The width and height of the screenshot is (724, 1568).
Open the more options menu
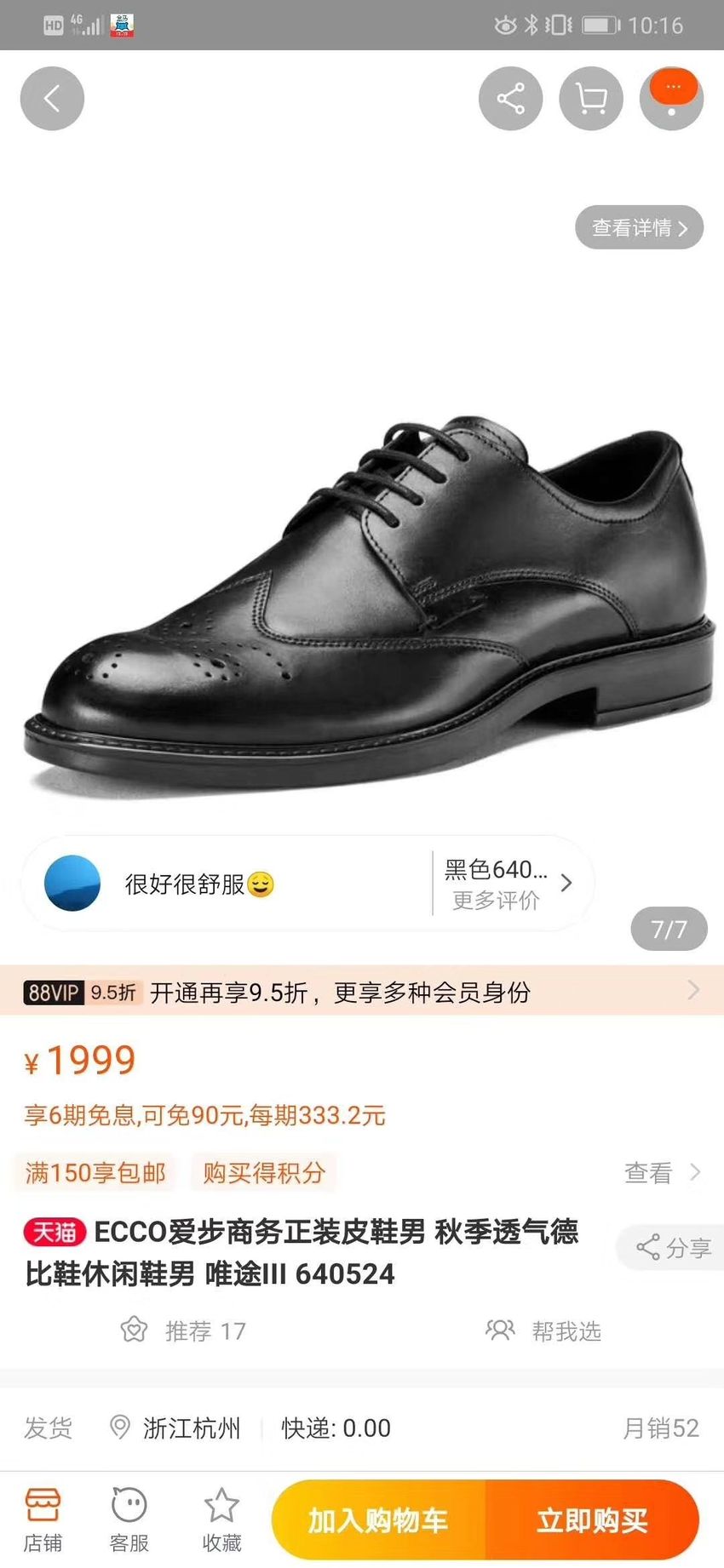point(672,99)
